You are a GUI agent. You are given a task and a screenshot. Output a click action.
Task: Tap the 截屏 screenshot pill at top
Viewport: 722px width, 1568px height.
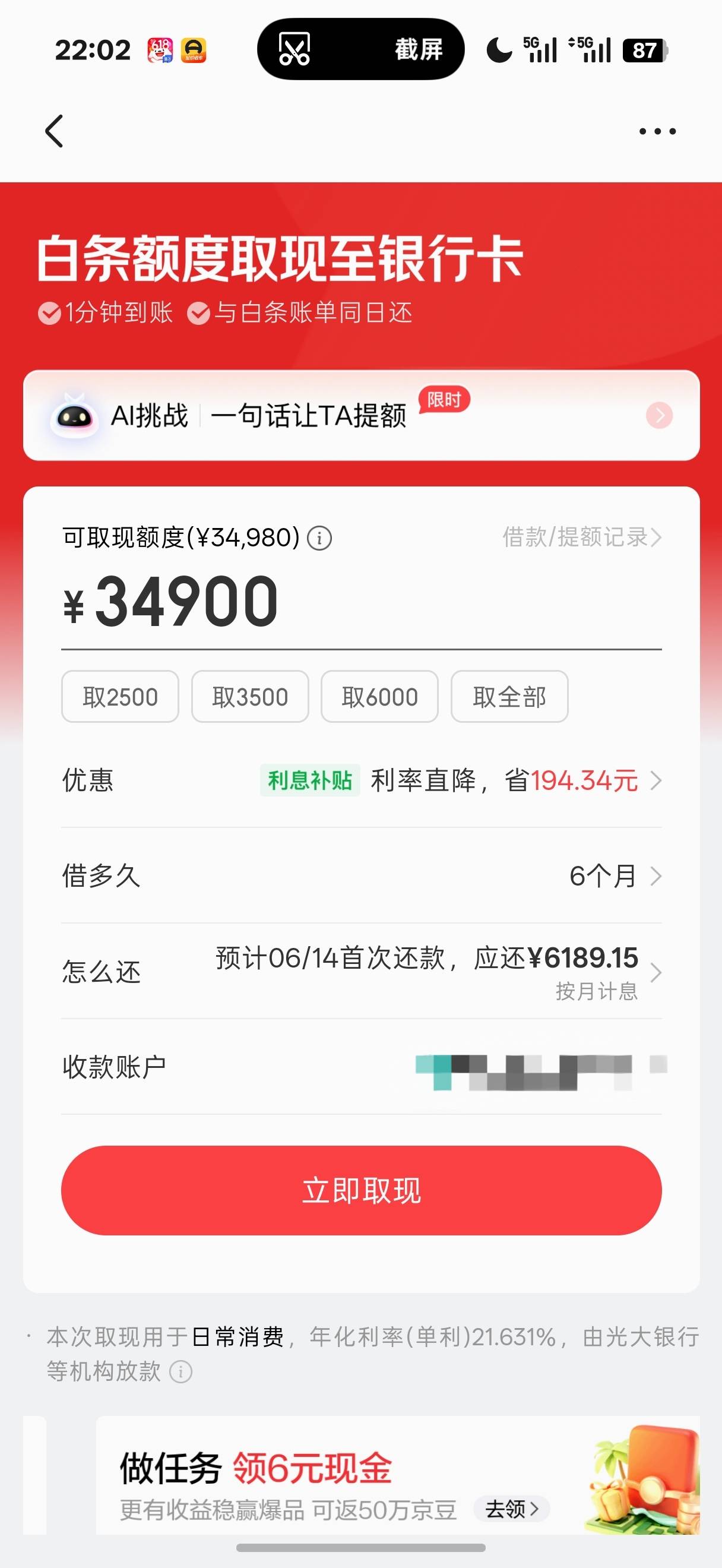coord(360,49)
